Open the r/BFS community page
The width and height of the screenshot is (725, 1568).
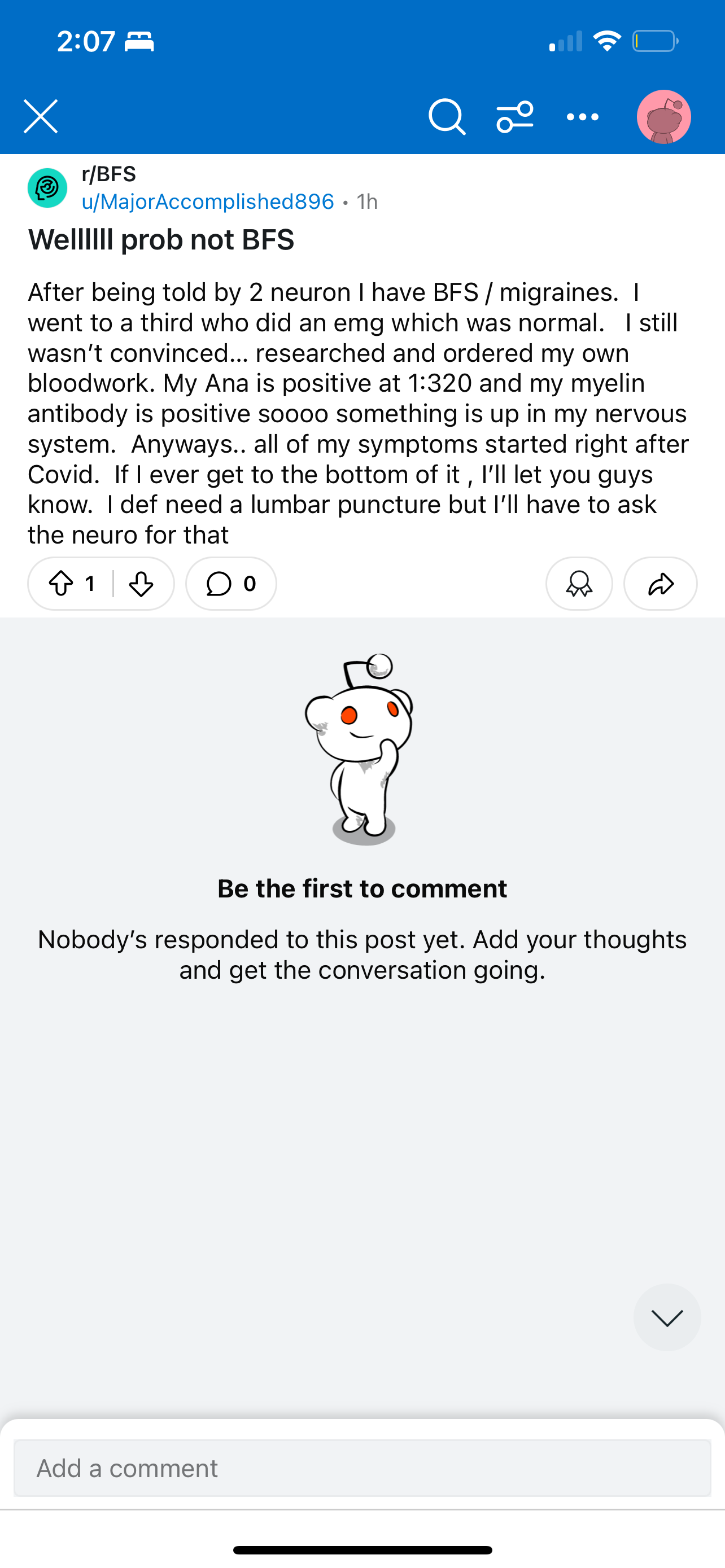[108, 174]
